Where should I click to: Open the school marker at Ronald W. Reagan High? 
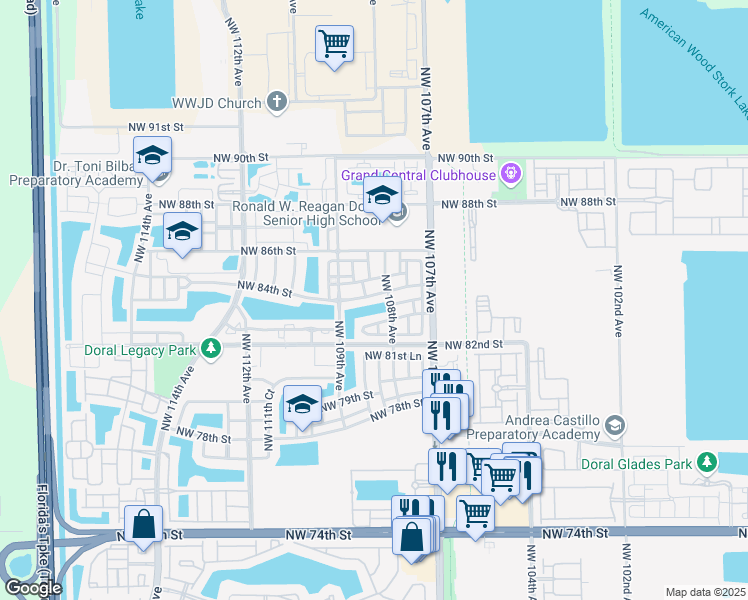[x=381, y=198]
